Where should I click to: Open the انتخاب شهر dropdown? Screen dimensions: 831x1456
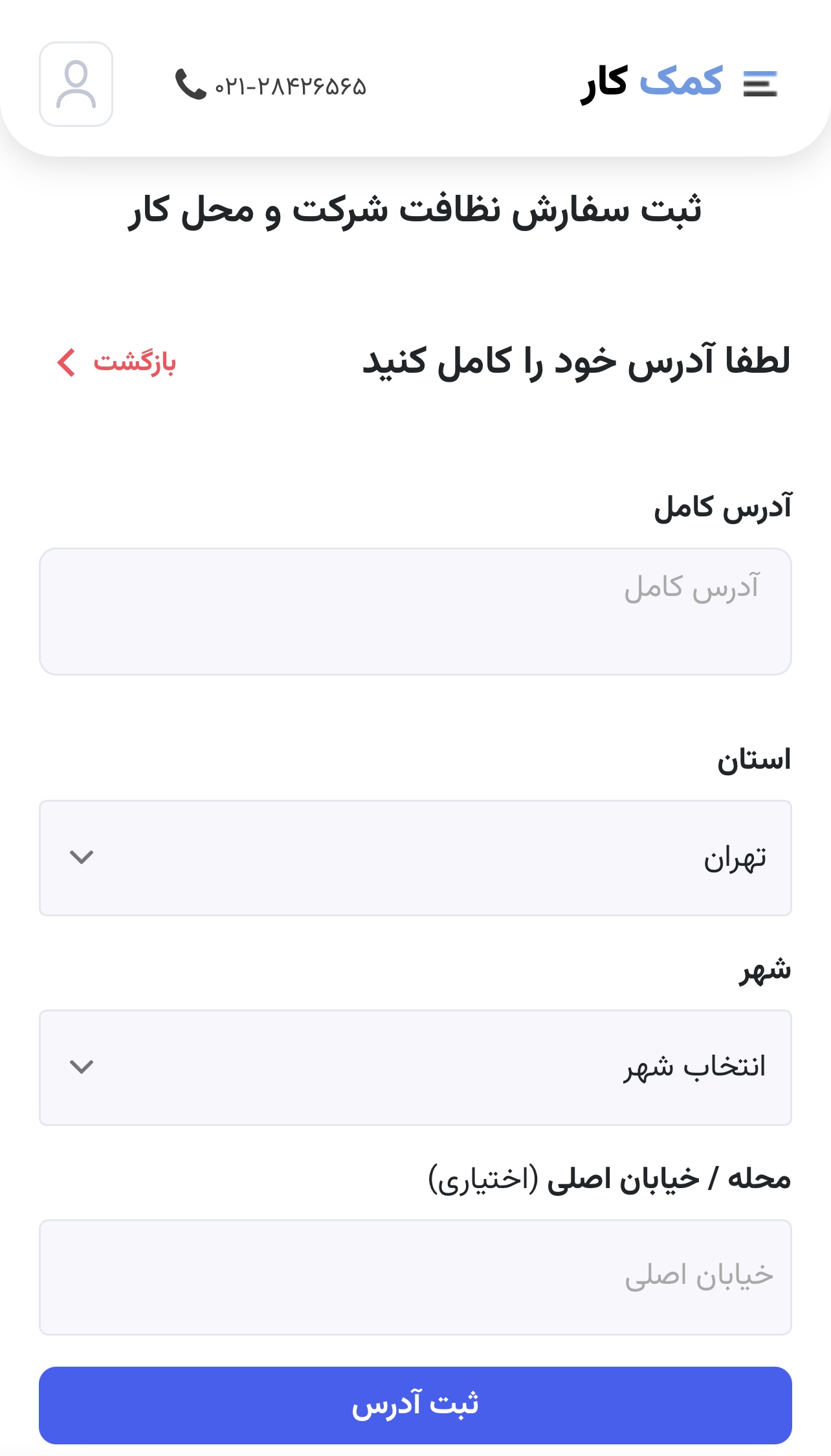coord(415,1068)
